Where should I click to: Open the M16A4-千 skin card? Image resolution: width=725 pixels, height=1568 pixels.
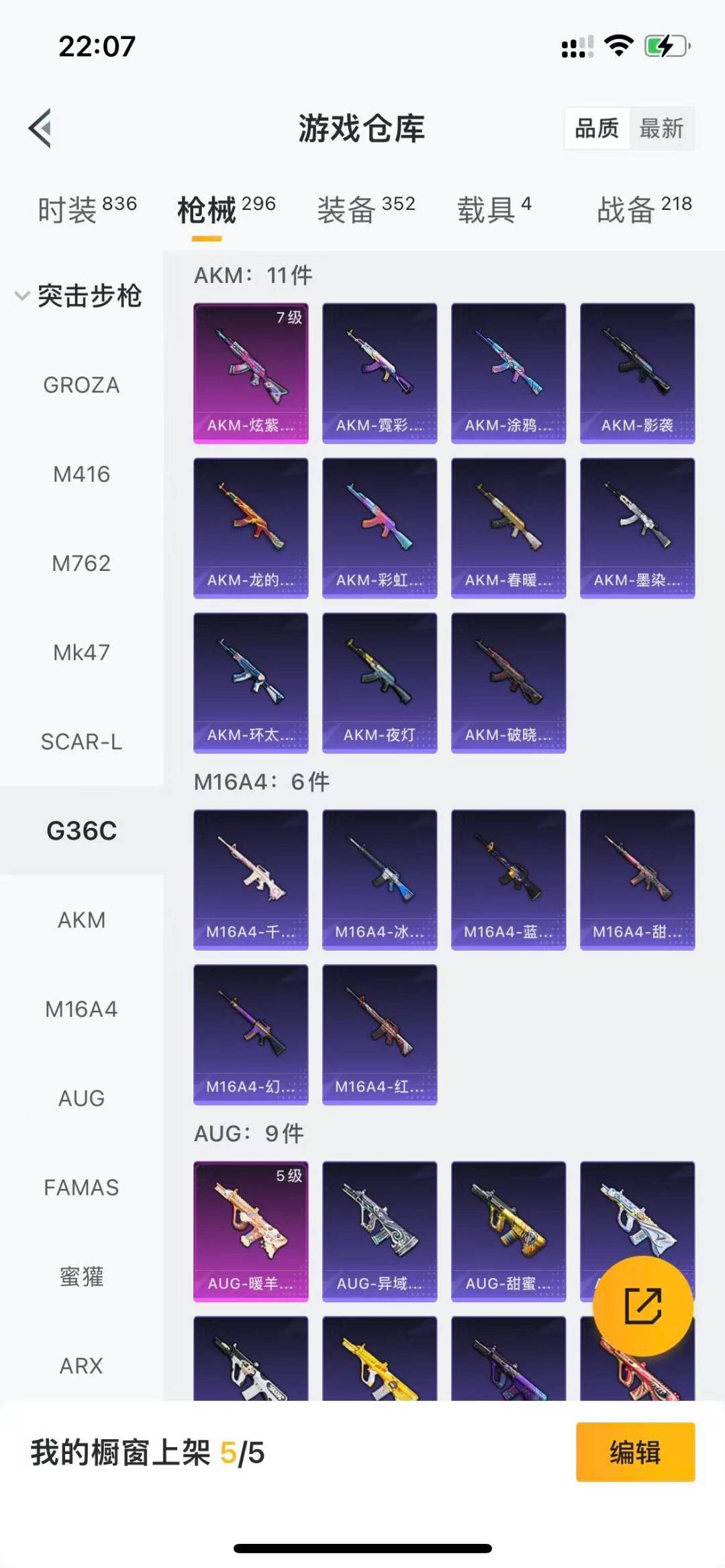click(x=251, y=879)
